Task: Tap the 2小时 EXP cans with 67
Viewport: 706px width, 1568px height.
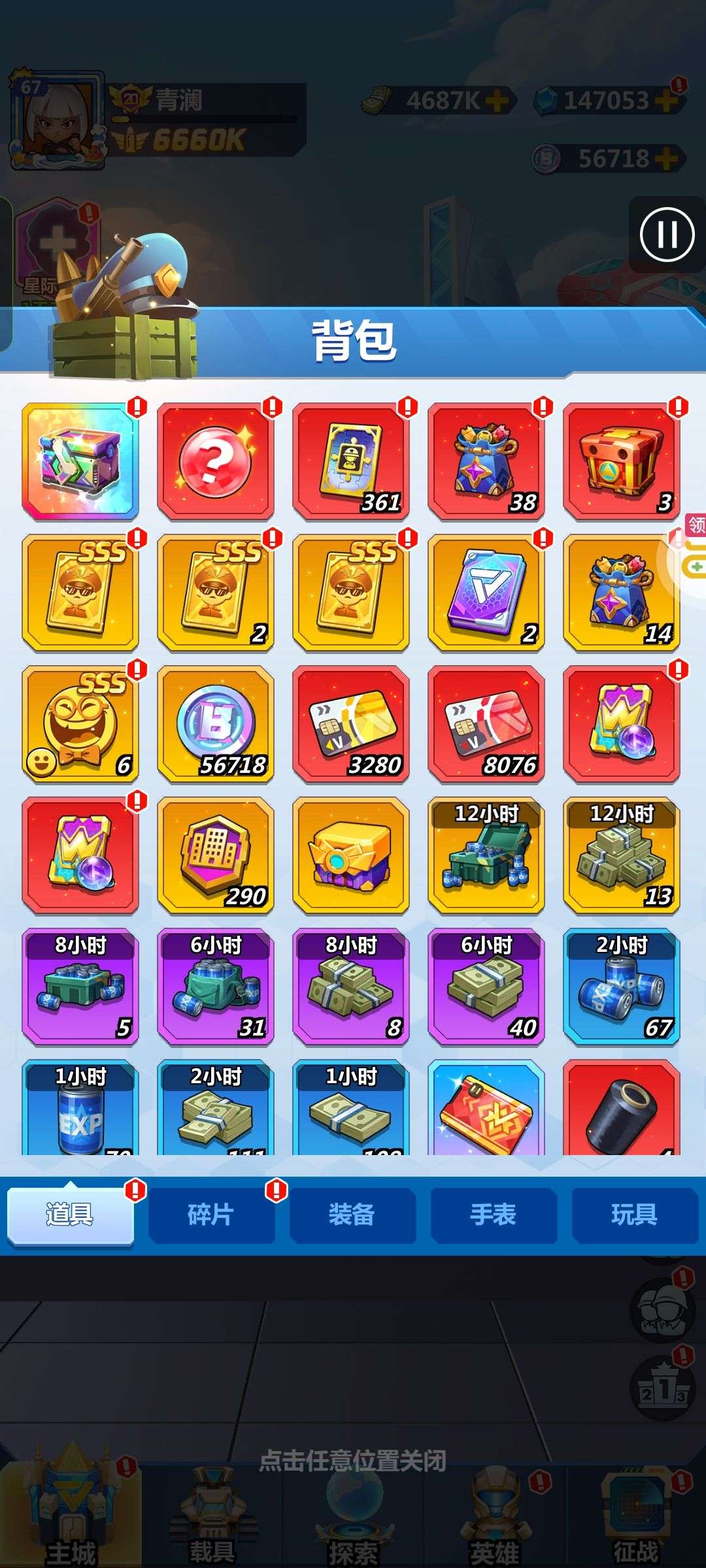Action: point(622,987)
